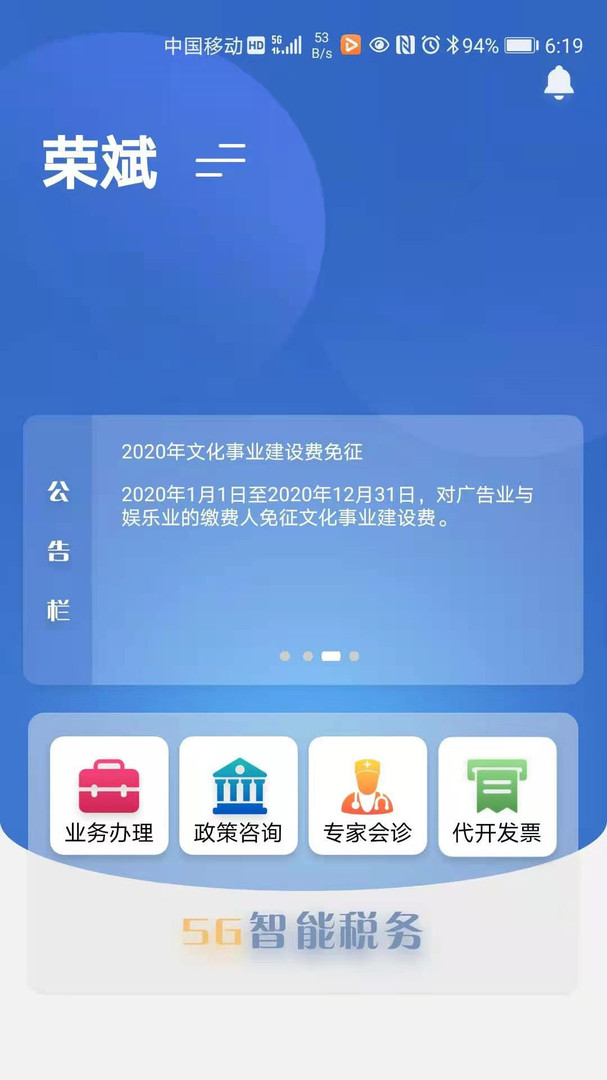Open the menu next to 荣斌
The image size is (607, 1080).
(x=220, y=160)
